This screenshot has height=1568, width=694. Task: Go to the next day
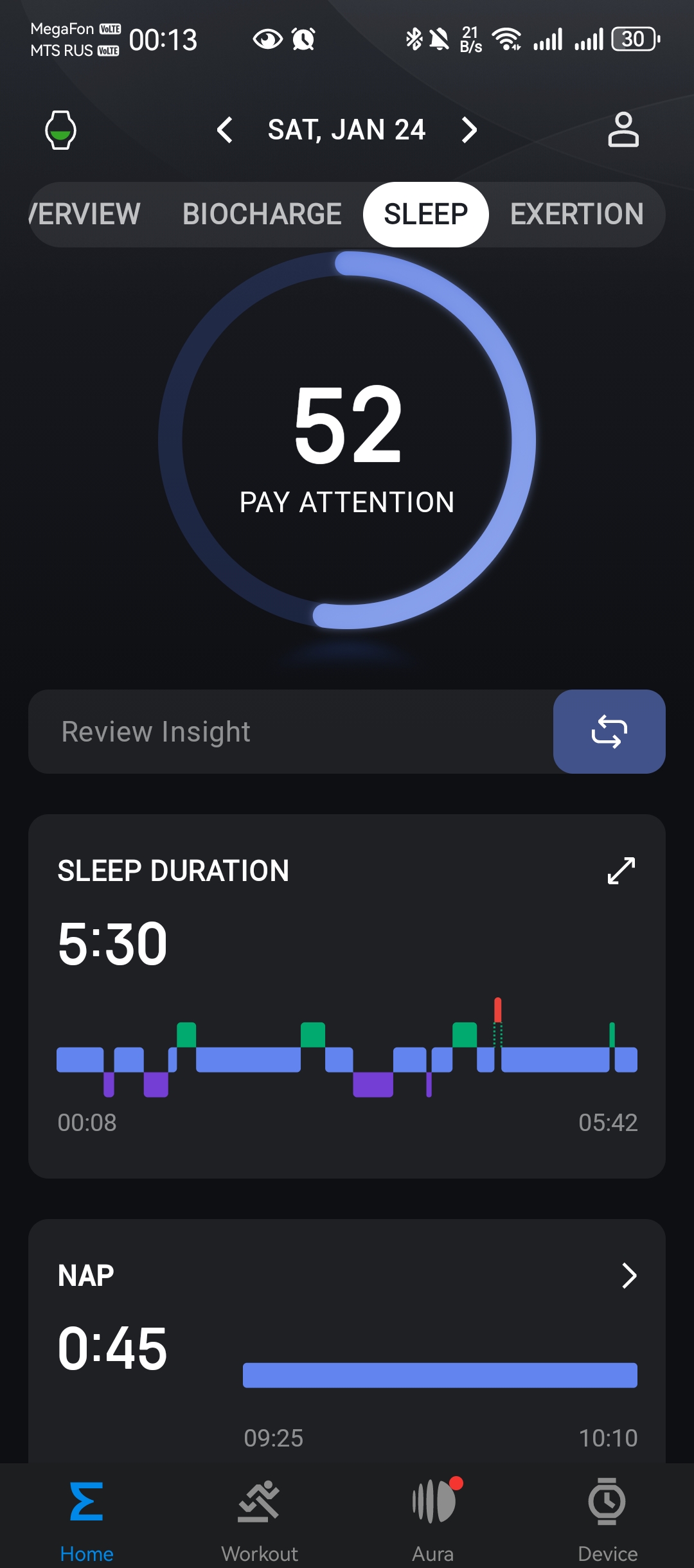[x=470, y=130]
